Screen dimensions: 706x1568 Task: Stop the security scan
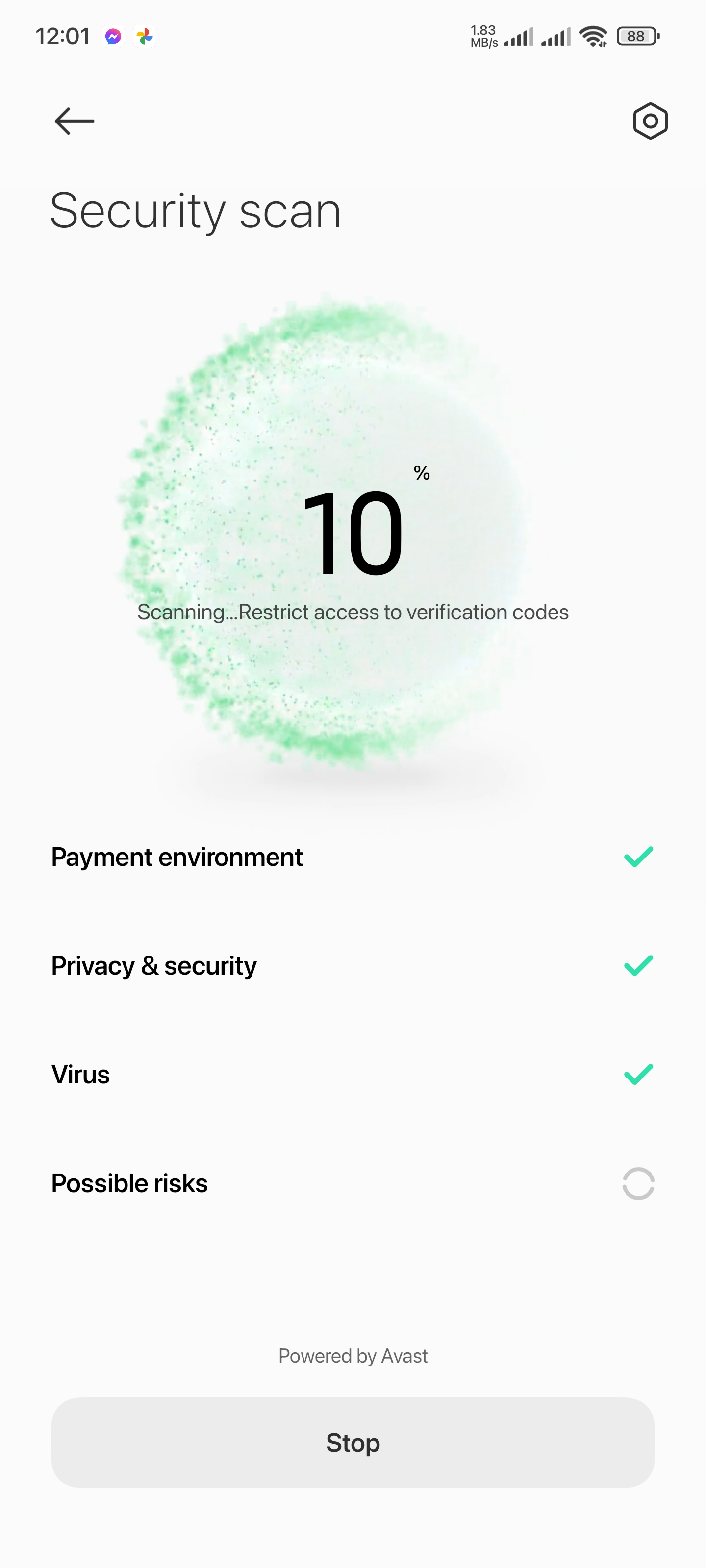(353, 1443)
